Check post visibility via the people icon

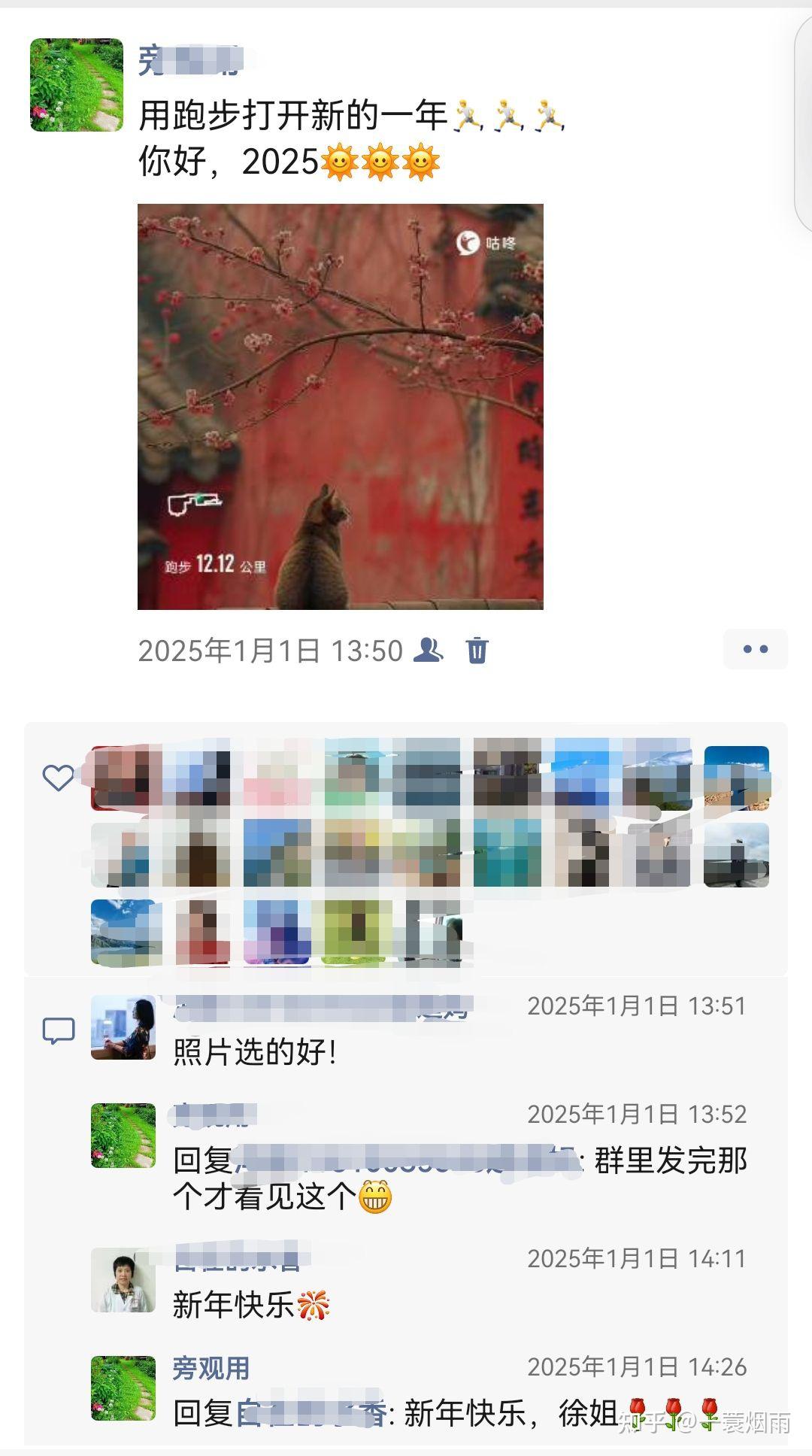tap(429, 650)
